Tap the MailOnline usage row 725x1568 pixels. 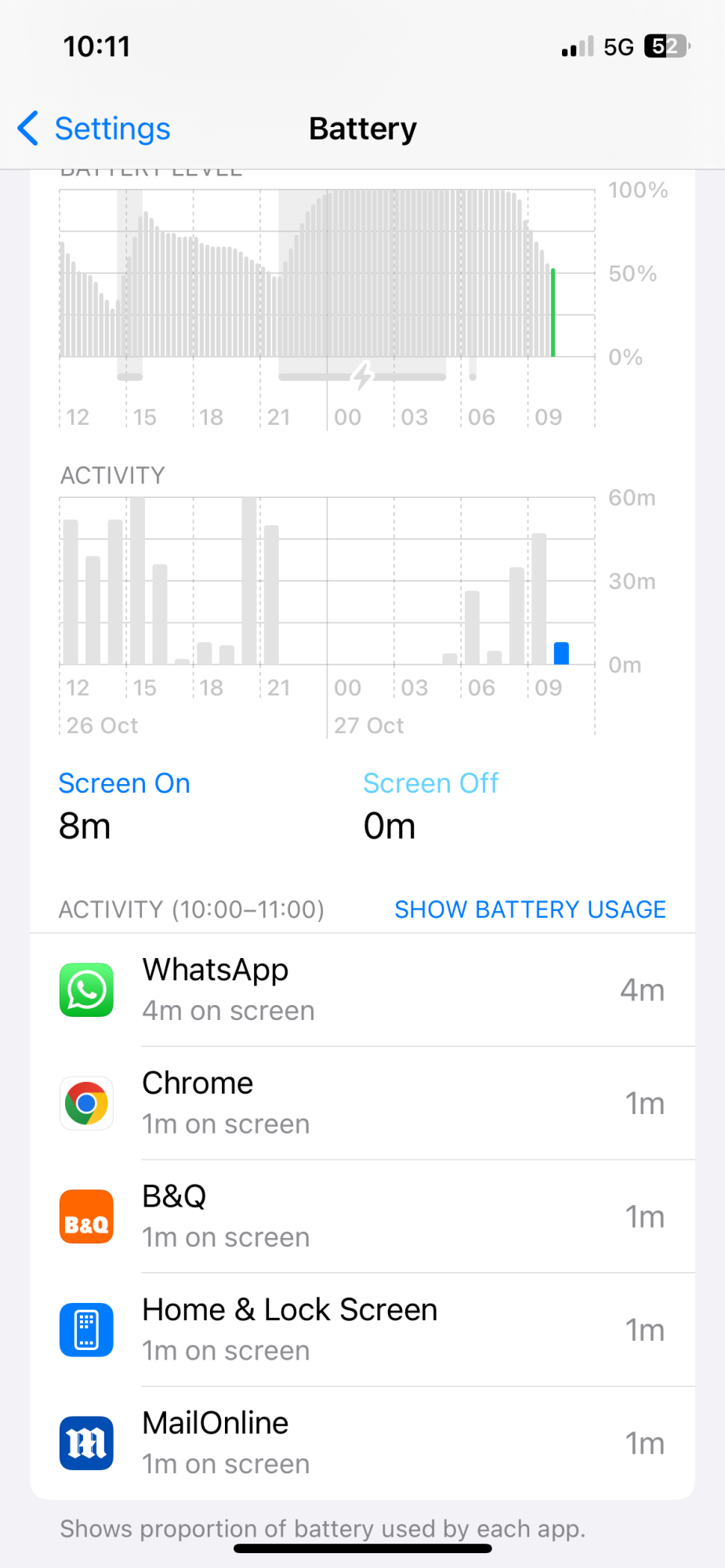pyautogui.click(x=362, y=1443)
